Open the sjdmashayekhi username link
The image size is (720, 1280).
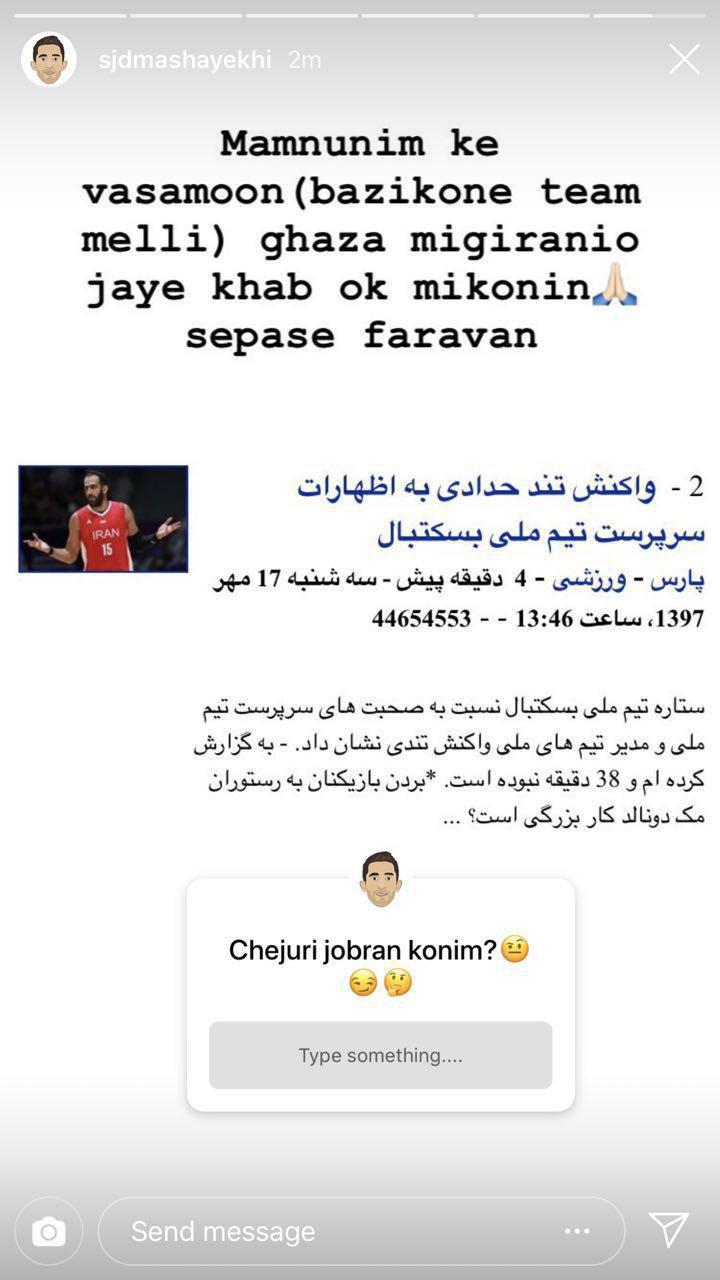click(x=185, y=60)
